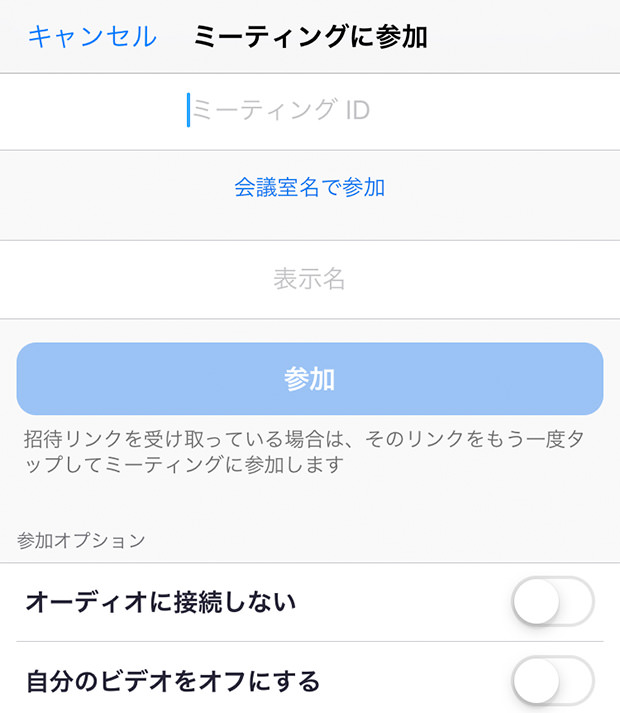Tap キャンセル to cancel joining
Image resolution: width=620 pixels, height=713 pixels.
[91, 37]
